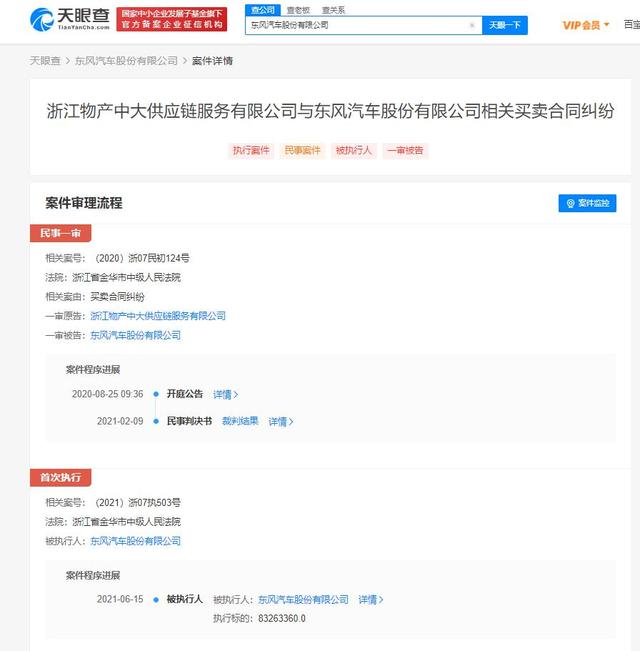640x651 pixels.
Task: Open plaintiff 浙江物产中大供应链服务有限公司 link
Action: [158, 316]
